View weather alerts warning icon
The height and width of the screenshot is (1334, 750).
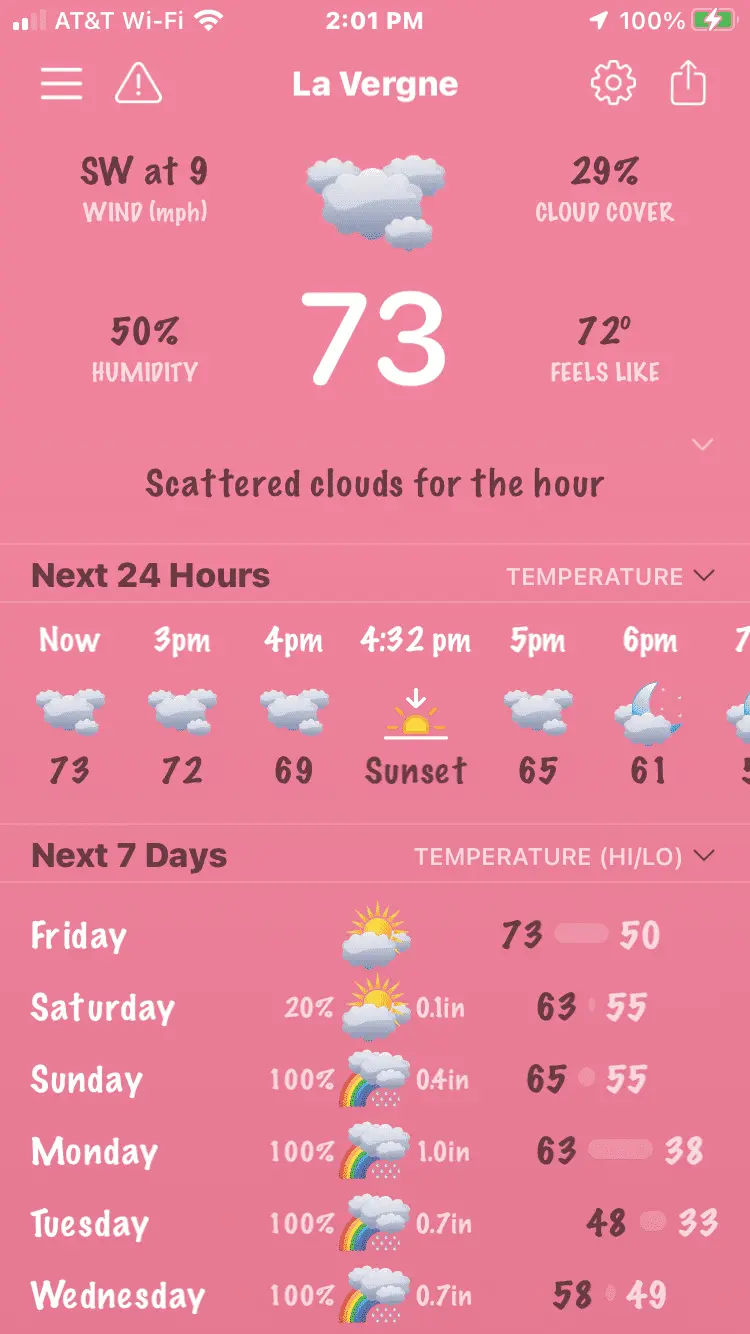tap(138, 84)
